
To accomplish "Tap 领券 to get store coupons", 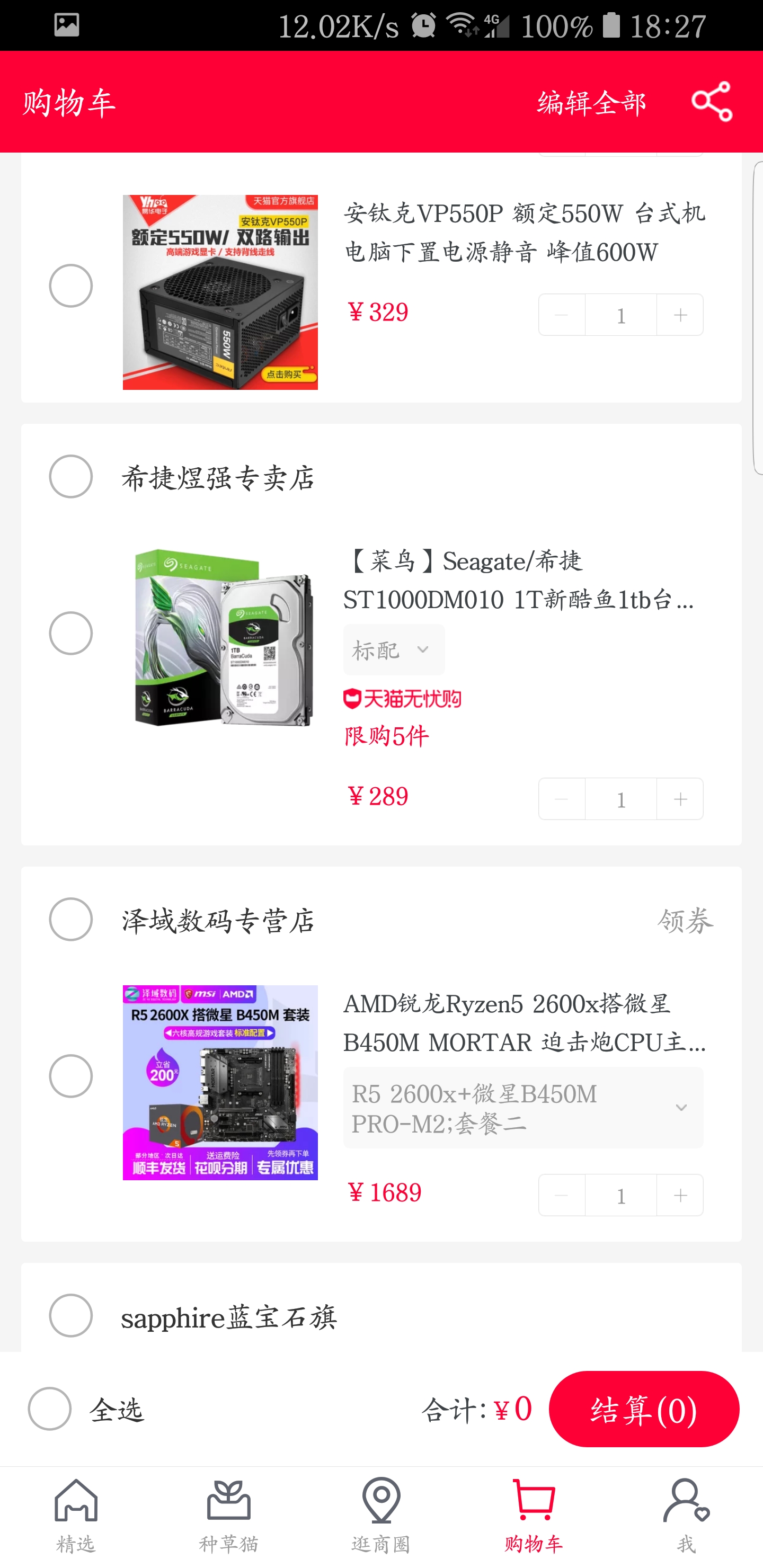I will pos(685,920).
